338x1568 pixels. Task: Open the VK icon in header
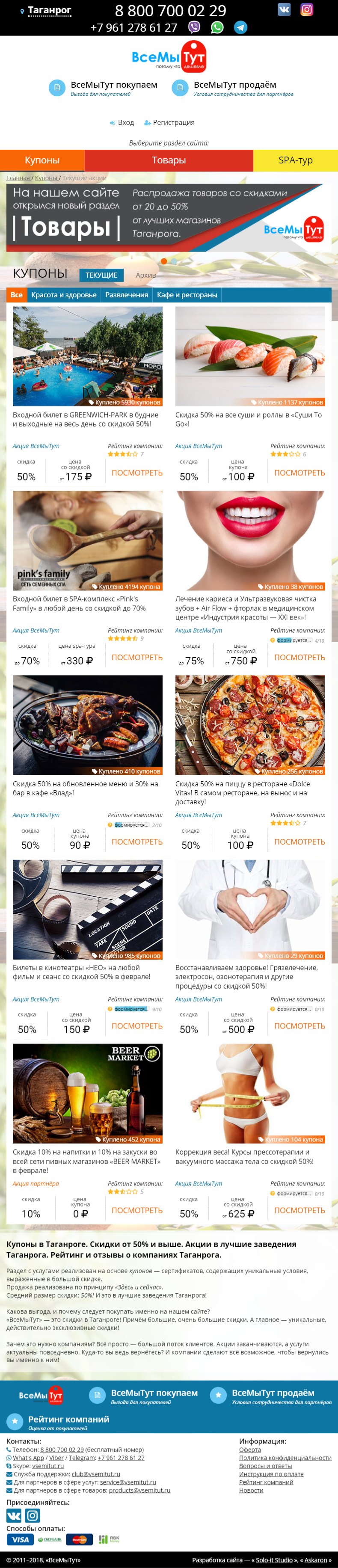(x=284, y=9)
